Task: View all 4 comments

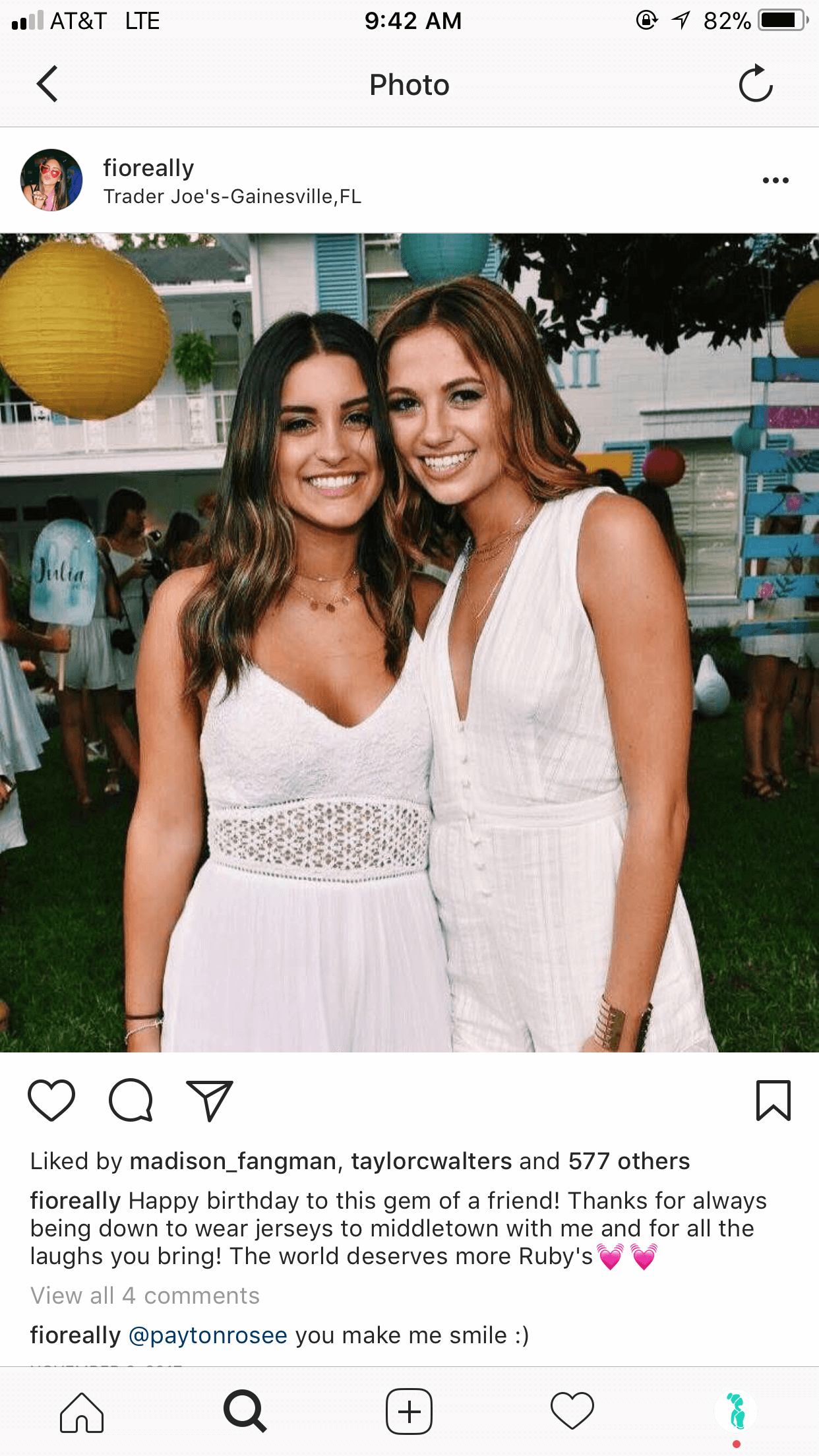Action: coord(145,1296)
